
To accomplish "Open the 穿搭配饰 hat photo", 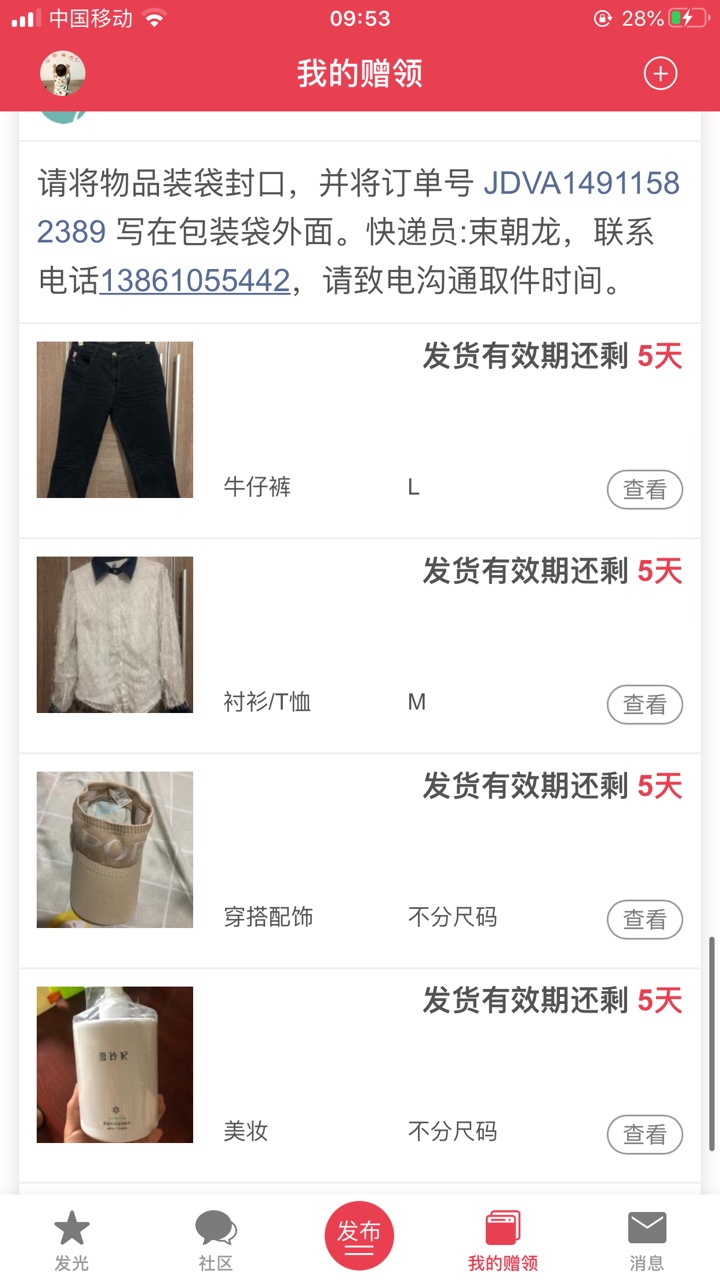I will click(x=115, y=850).
